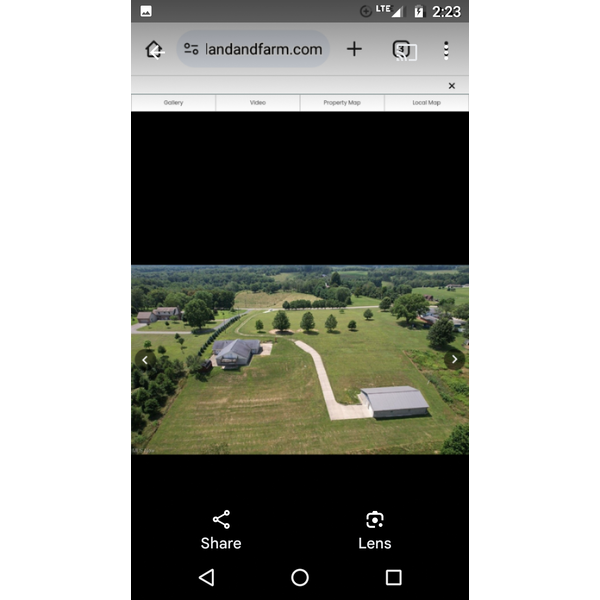Search this image with Lens
600x600 pixels.
[374, 530]
